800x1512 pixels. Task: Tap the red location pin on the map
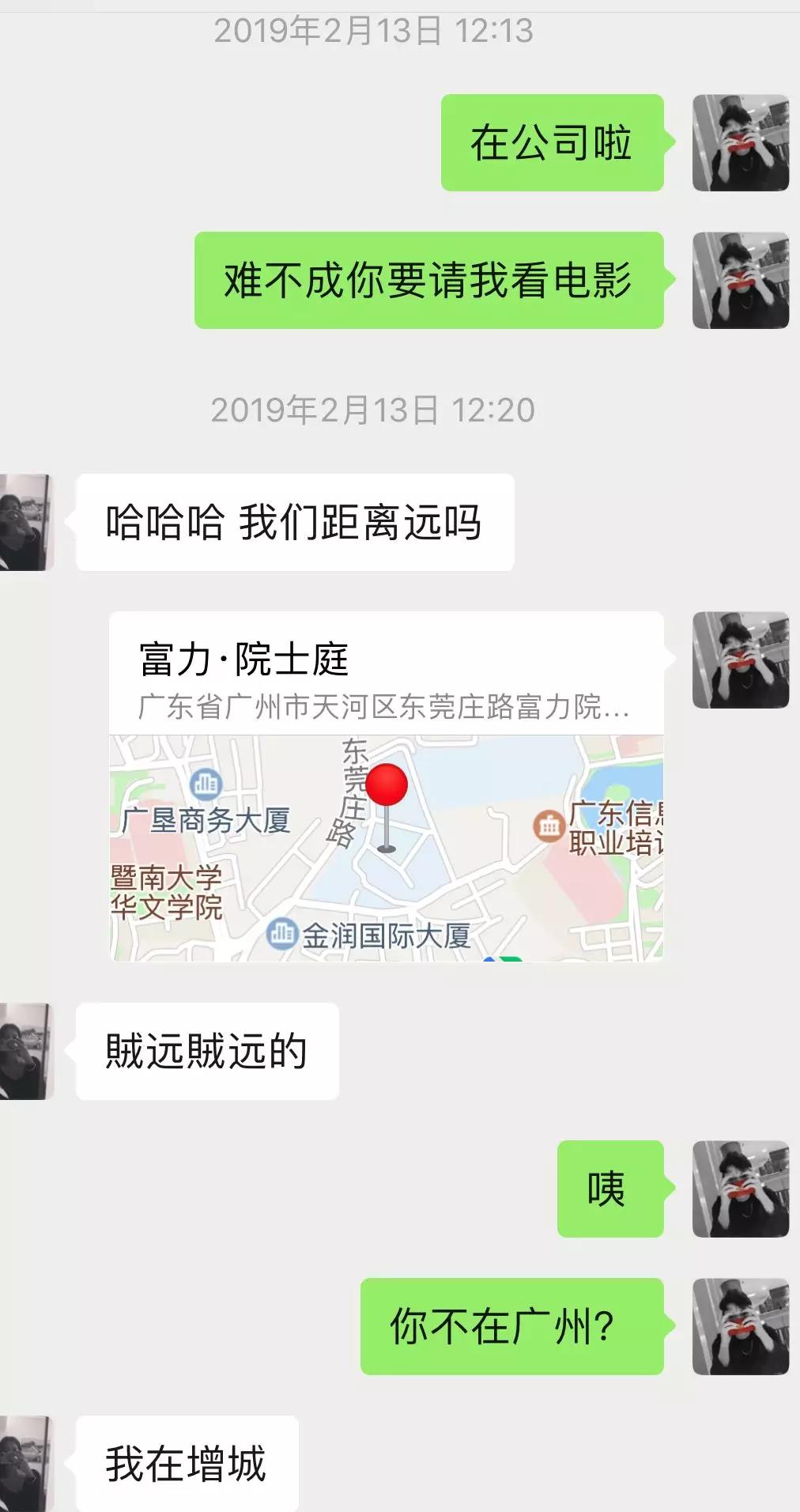tap(385, 783)
